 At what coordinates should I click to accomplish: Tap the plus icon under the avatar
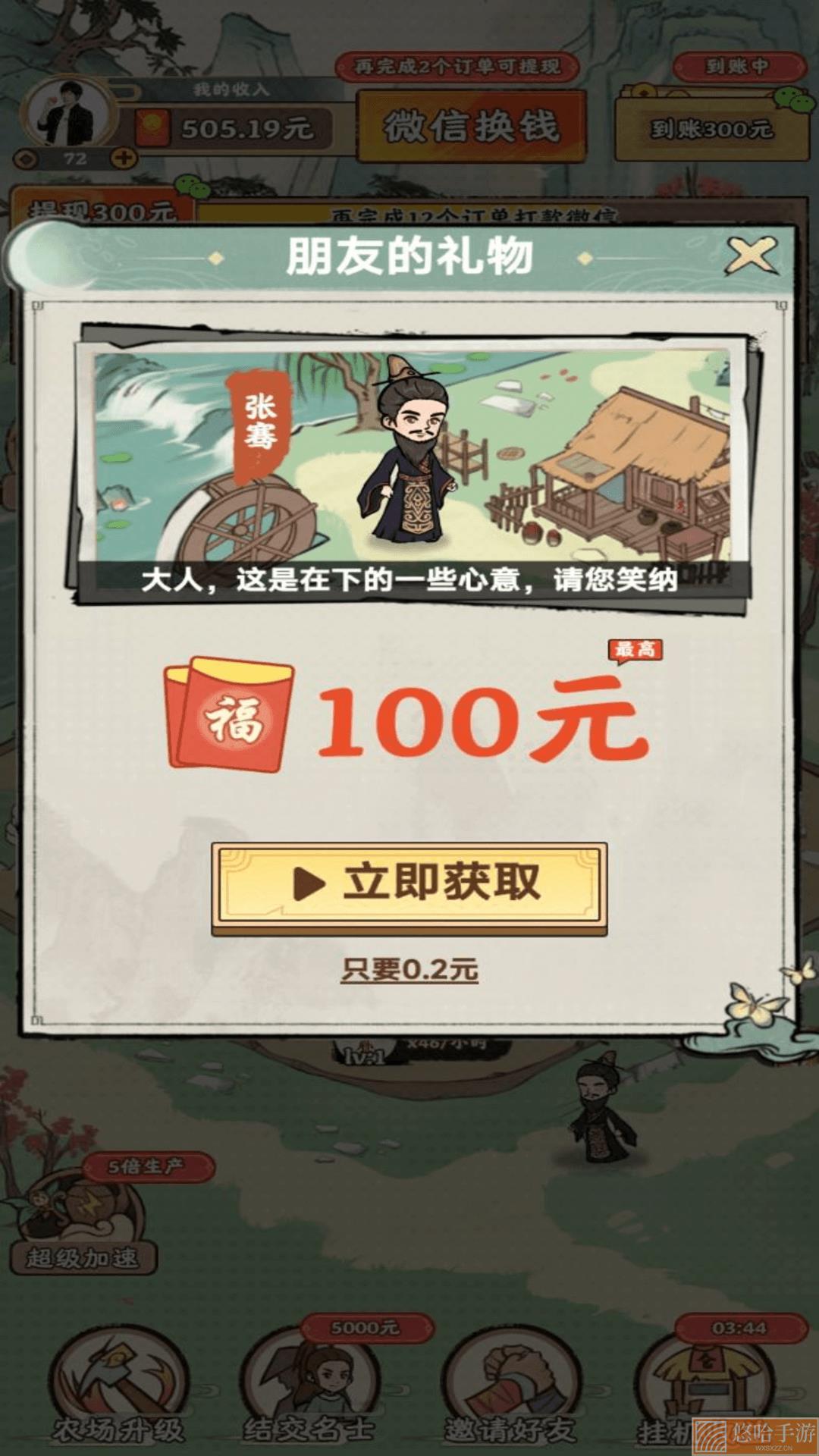coord(124,158)
